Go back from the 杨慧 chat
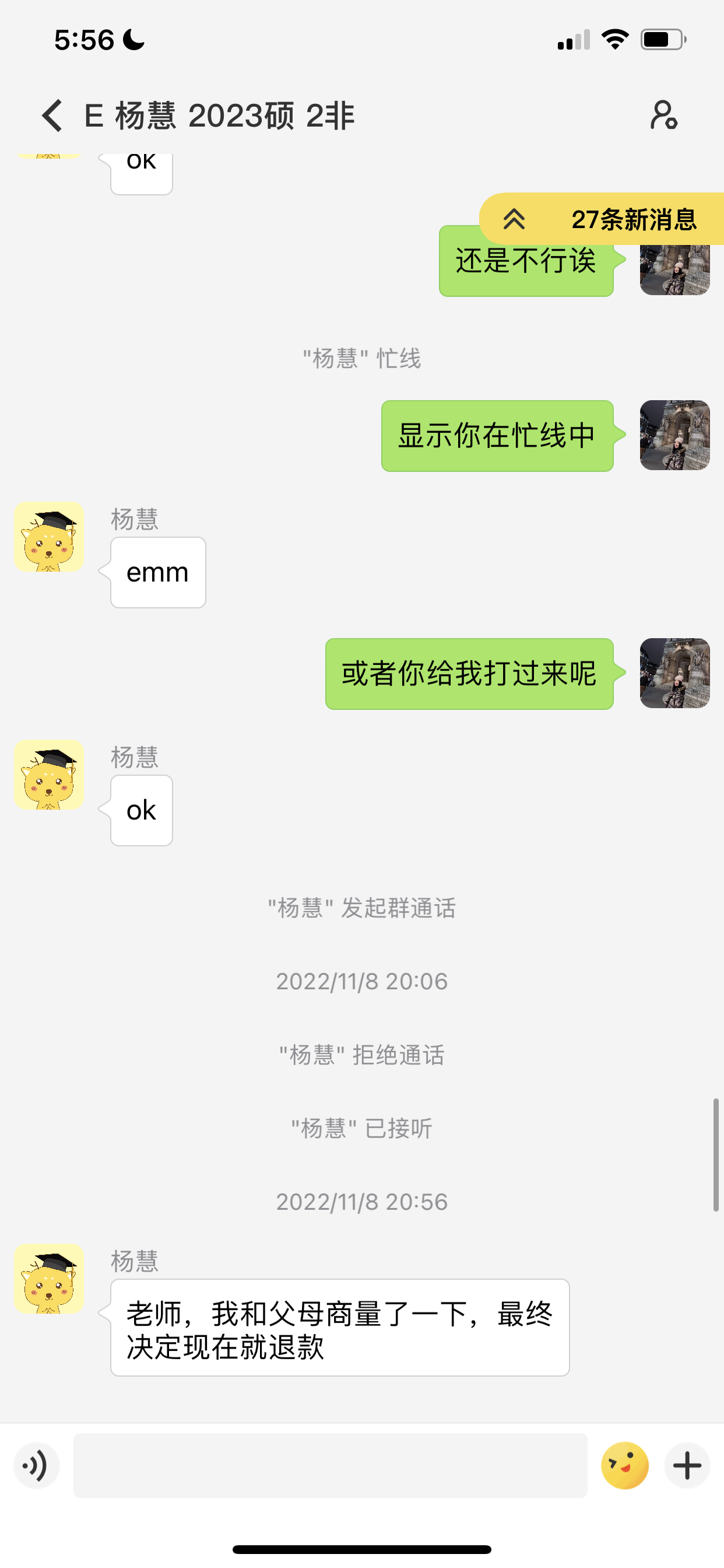The width and height of the screenshot is (724, 1568). [x=52, y=115]
